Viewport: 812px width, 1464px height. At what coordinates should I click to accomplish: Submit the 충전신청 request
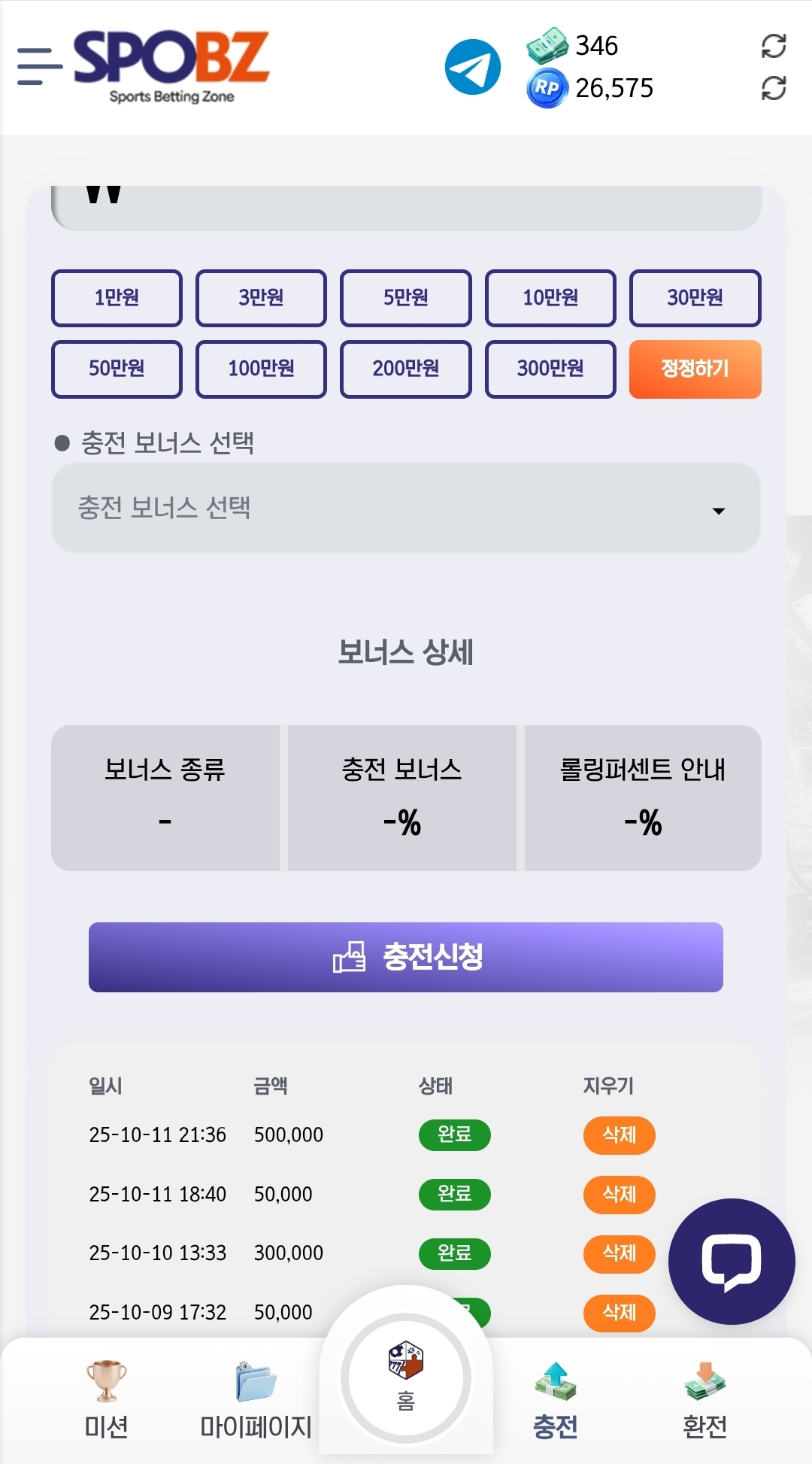point(406,957)
